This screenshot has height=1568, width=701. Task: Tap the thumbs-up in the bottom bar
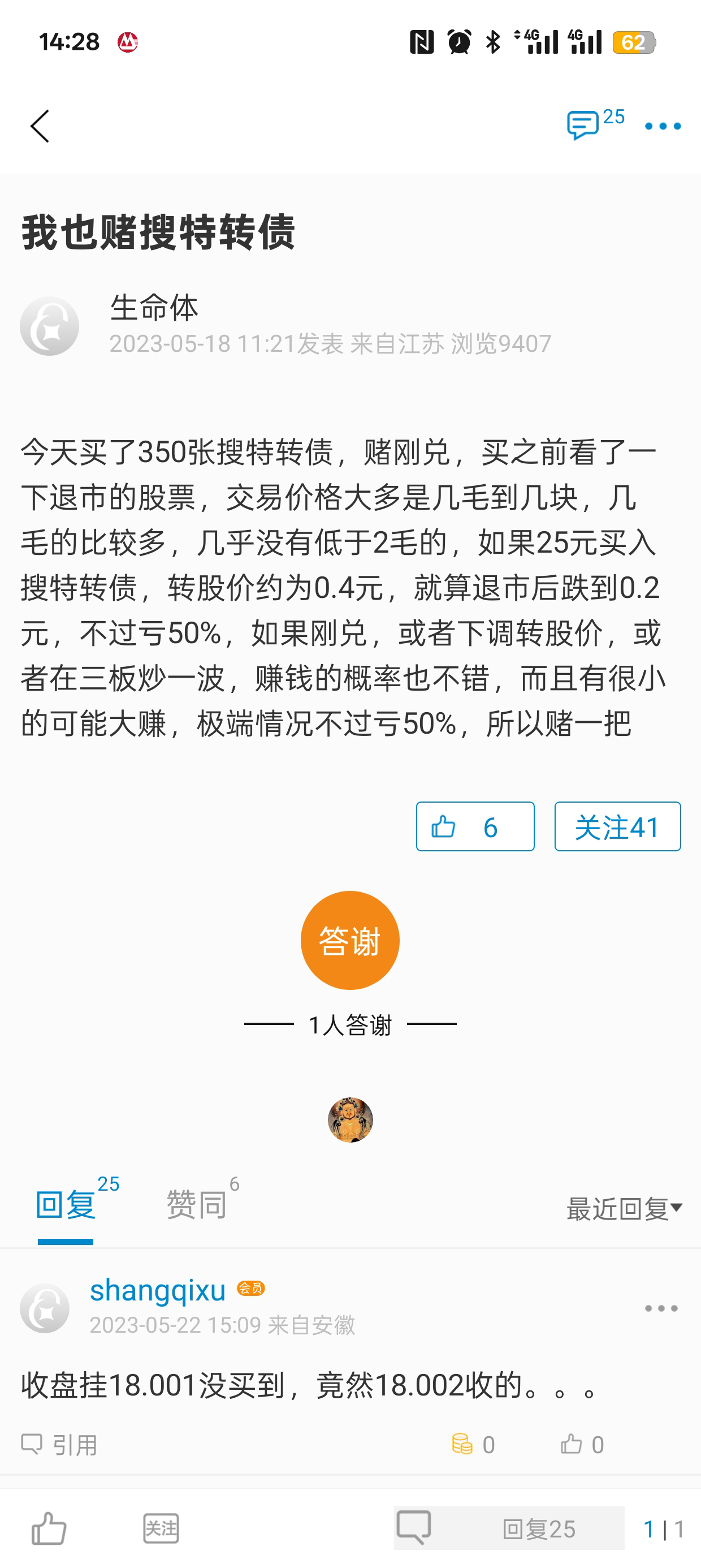point(49,1528)
